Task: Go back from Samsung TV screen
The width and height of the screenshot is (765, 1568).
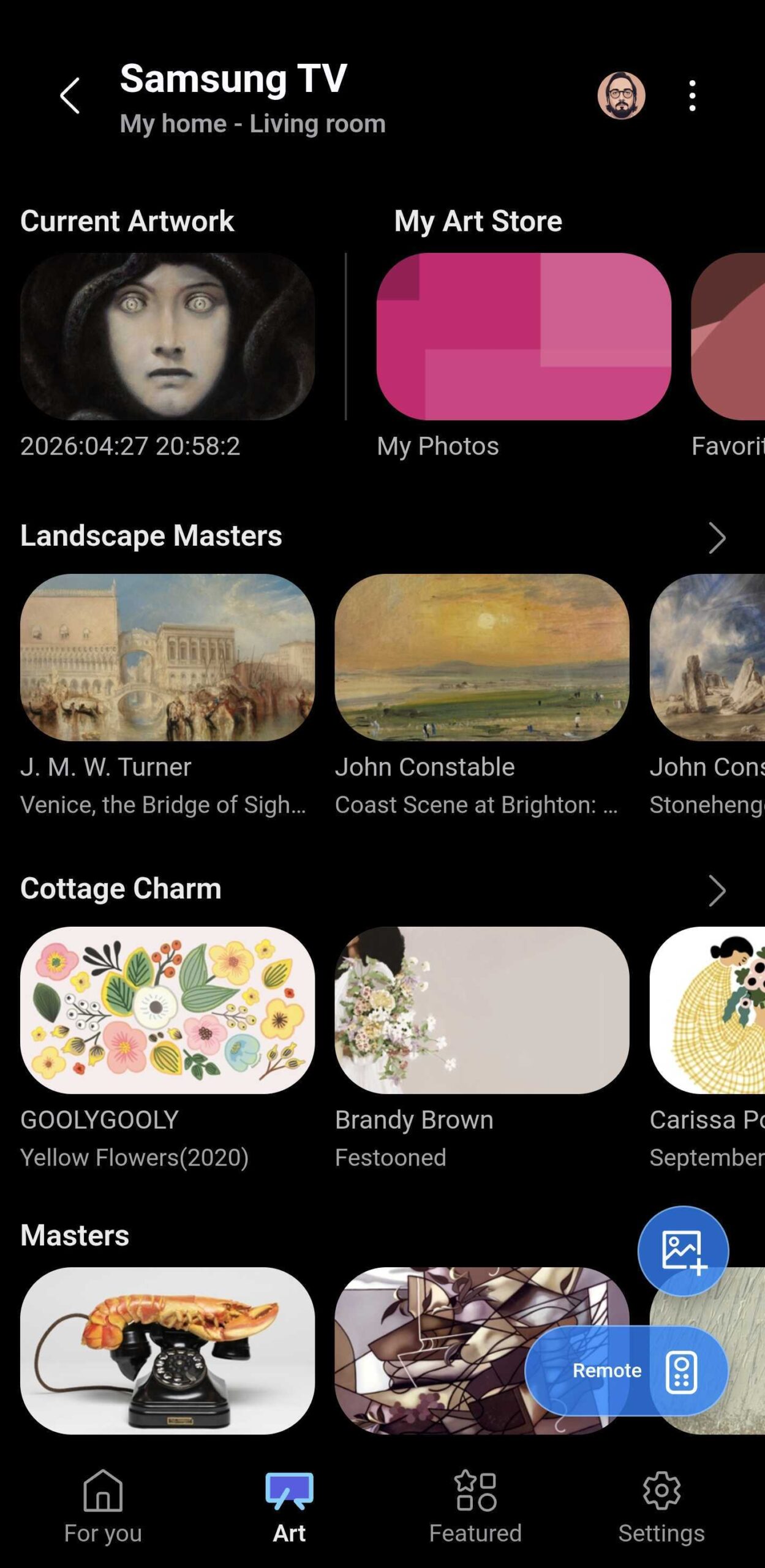Action: tap(70, 96)
